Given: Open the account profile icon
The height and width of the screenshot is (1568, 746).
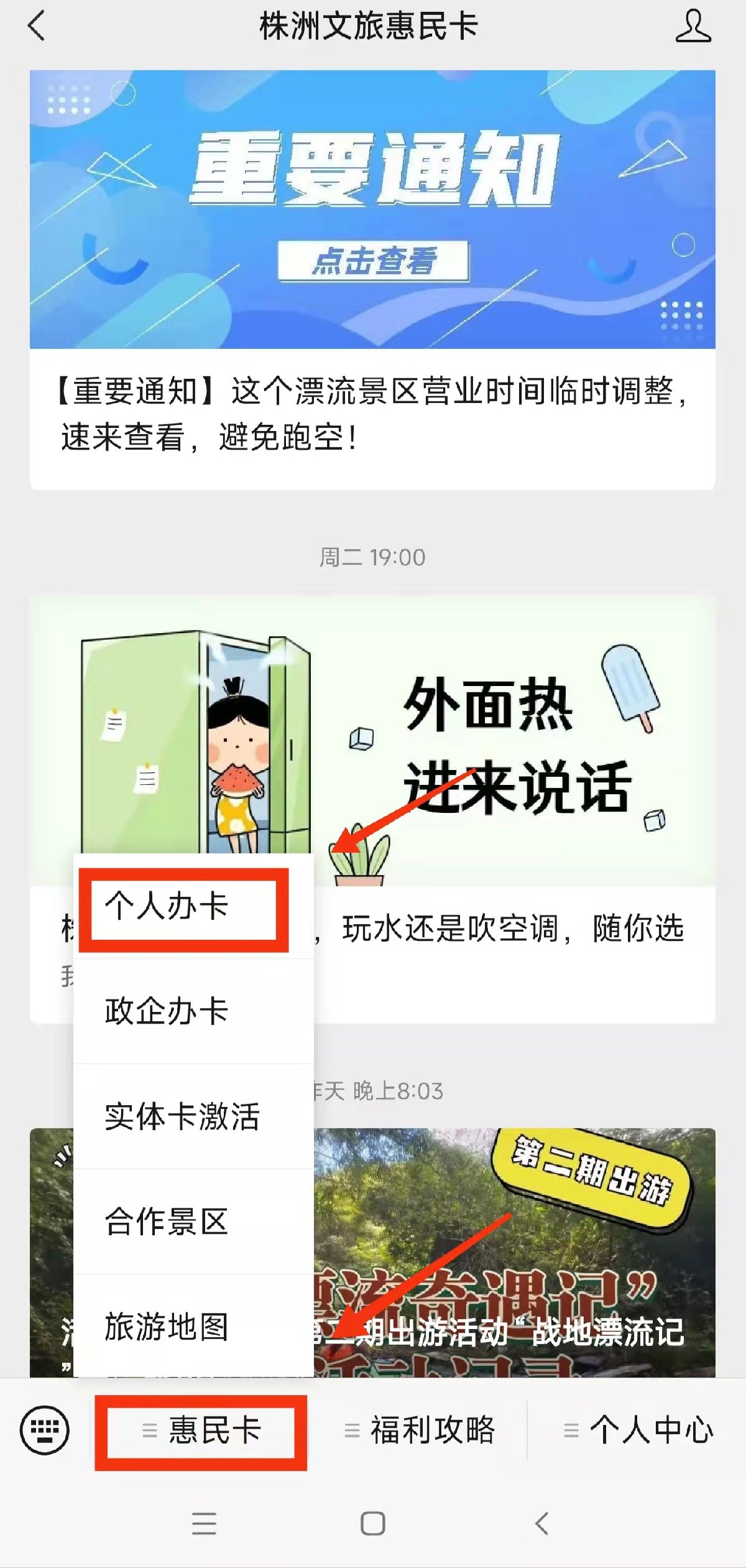Looking at the screenshot, I should (x=693, y=26).
